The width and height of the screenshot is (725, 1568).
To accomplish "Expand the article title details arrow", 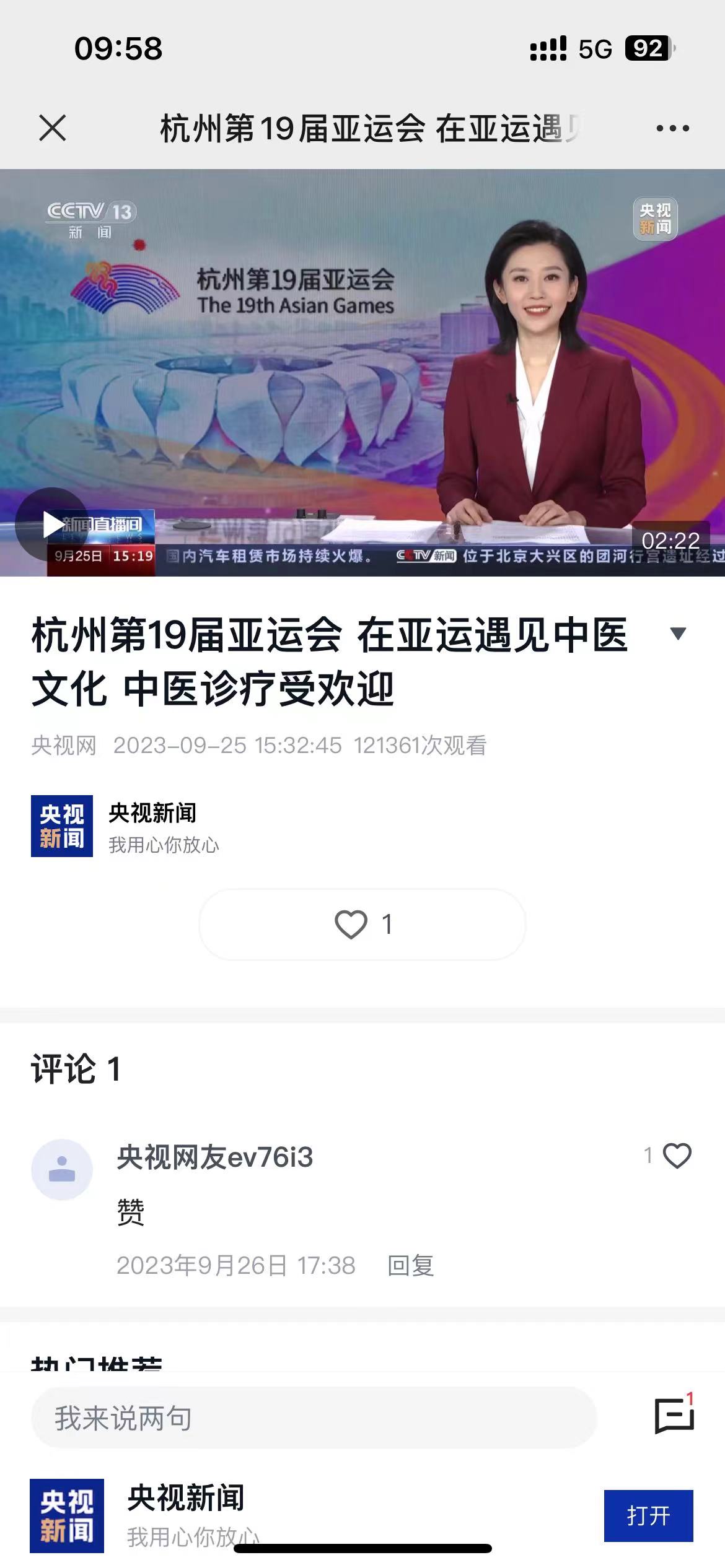I will pos(679,633).
